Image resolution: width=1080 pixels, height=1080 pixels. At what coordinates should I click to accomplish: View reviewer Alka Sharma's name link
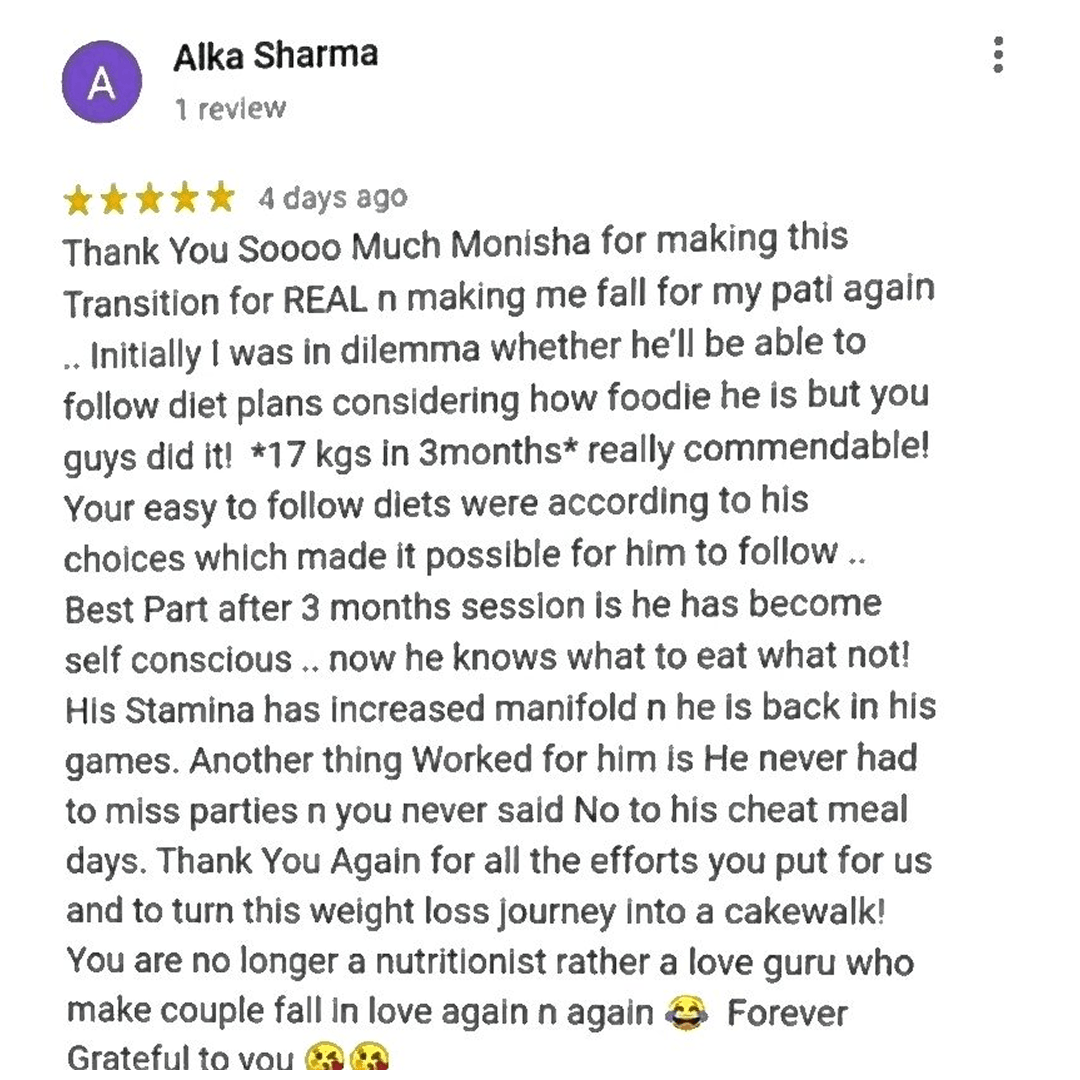coord(275,56)
